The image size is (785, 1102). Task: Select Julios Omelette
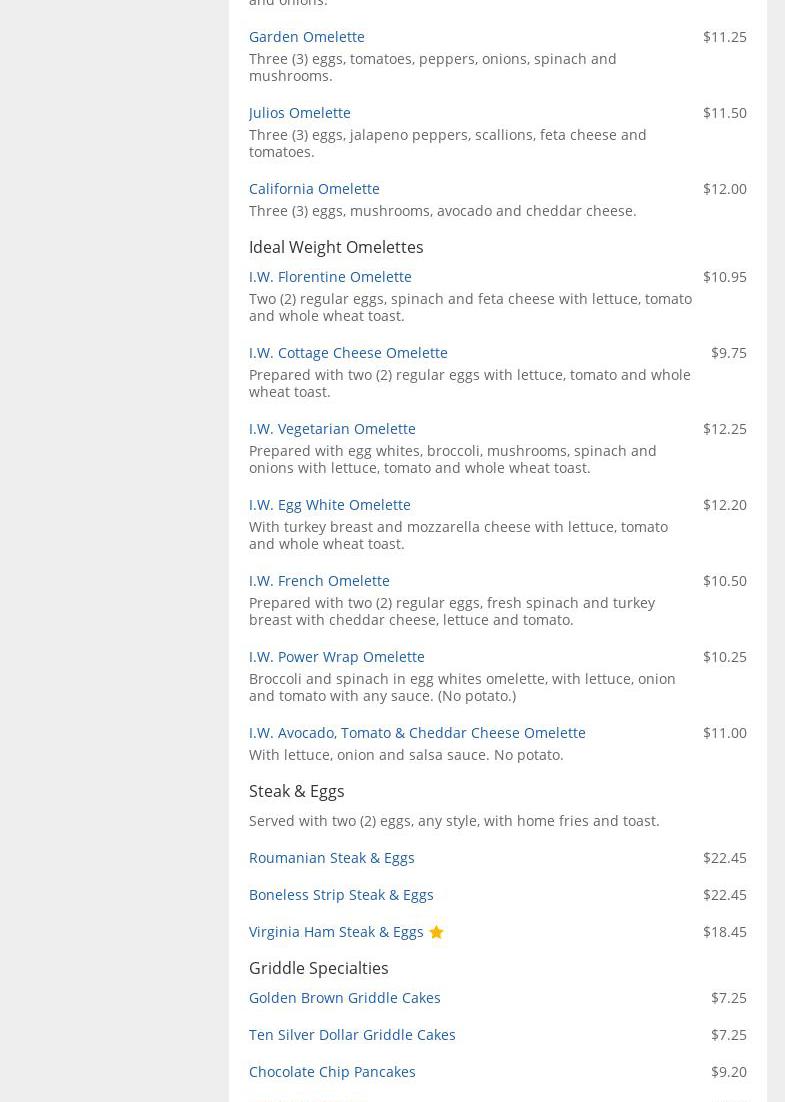[299, 113]
